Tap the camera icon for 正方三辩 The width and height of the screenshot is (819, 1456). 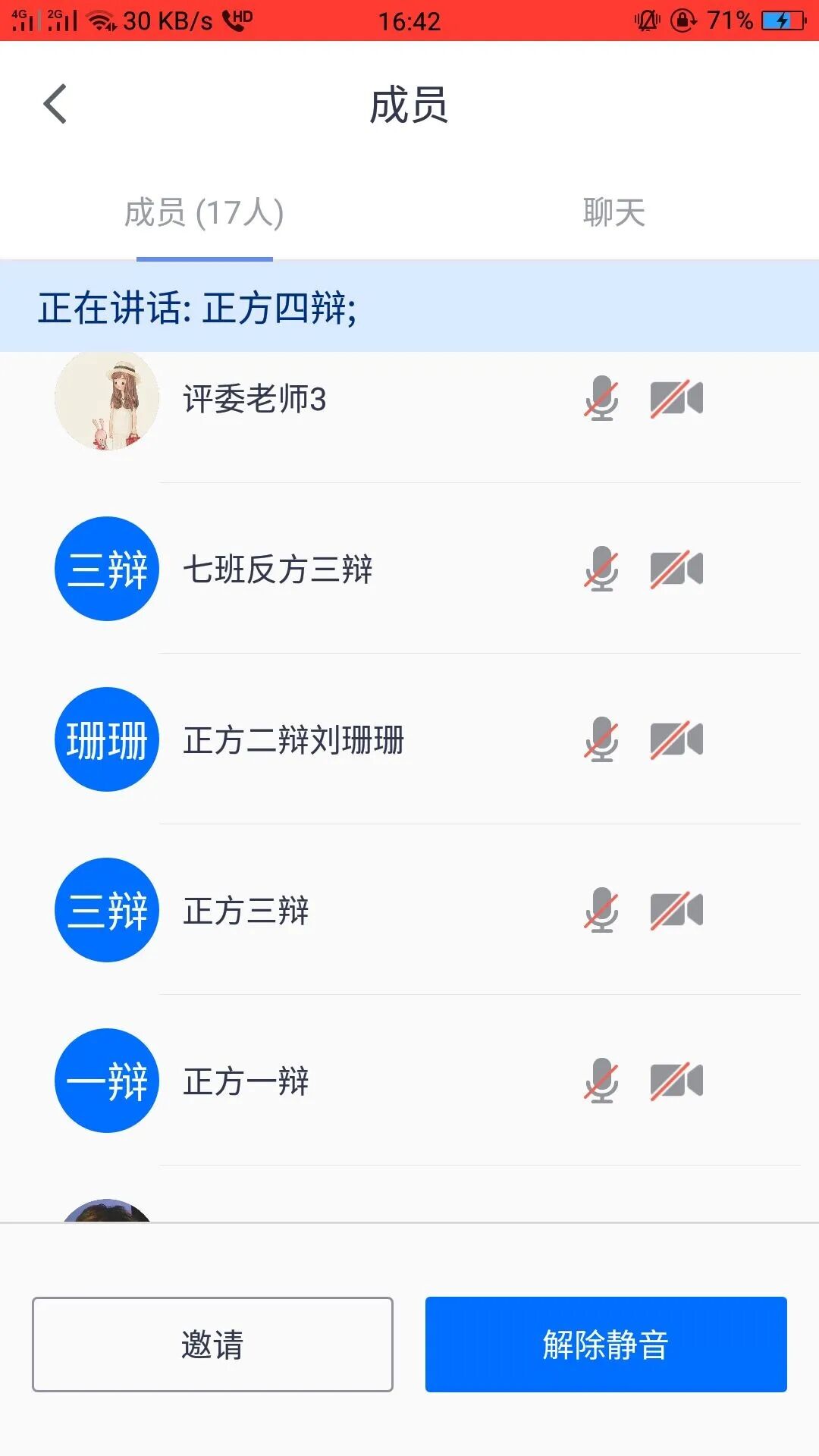click(x=676, y=911)
